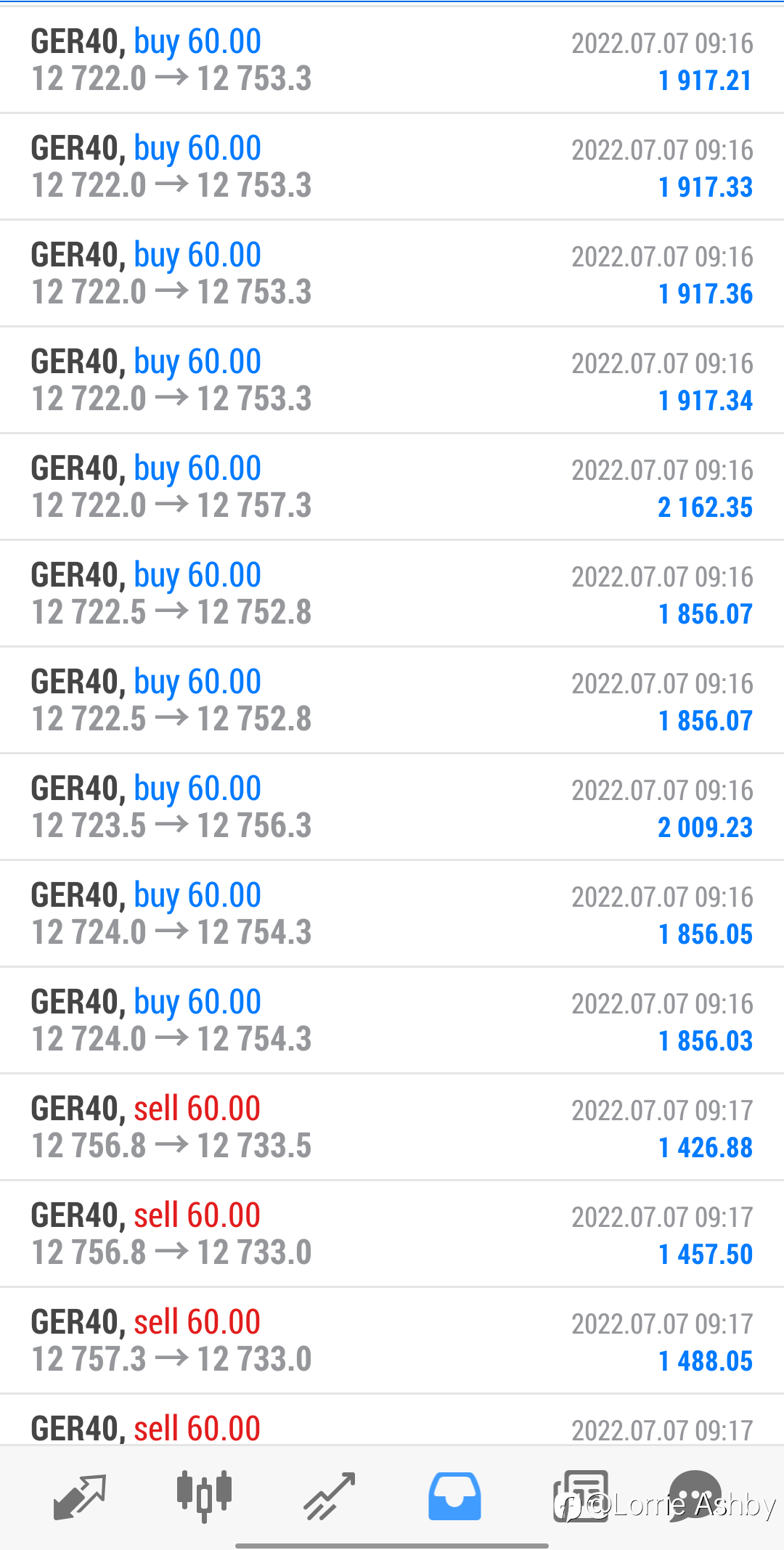Tap the GER40 buy deal with profit 1 917.36
The height and width of the screenshot is (1550, 784).
392,273
